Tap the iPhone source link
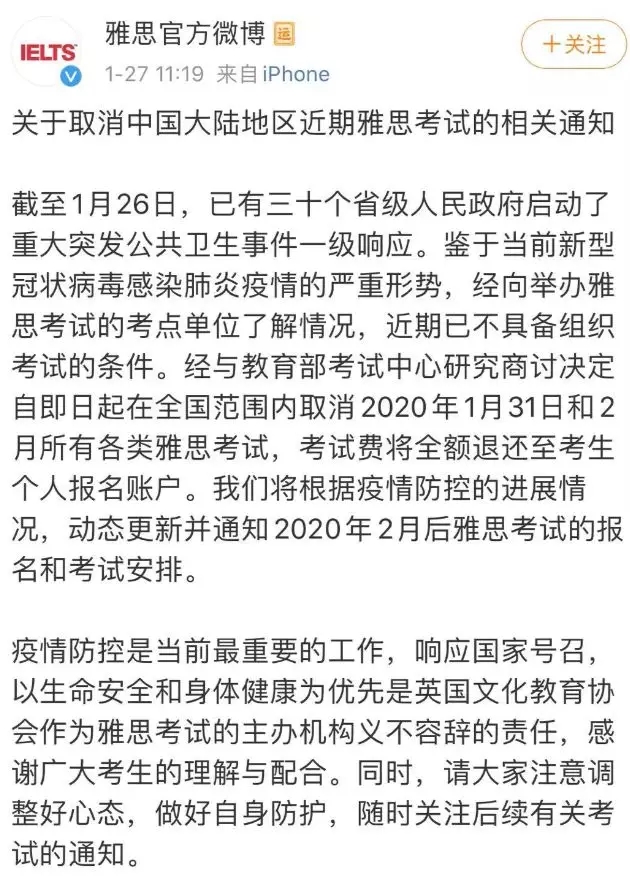Viewport: 630px width, 886px height. coord(296,74)
